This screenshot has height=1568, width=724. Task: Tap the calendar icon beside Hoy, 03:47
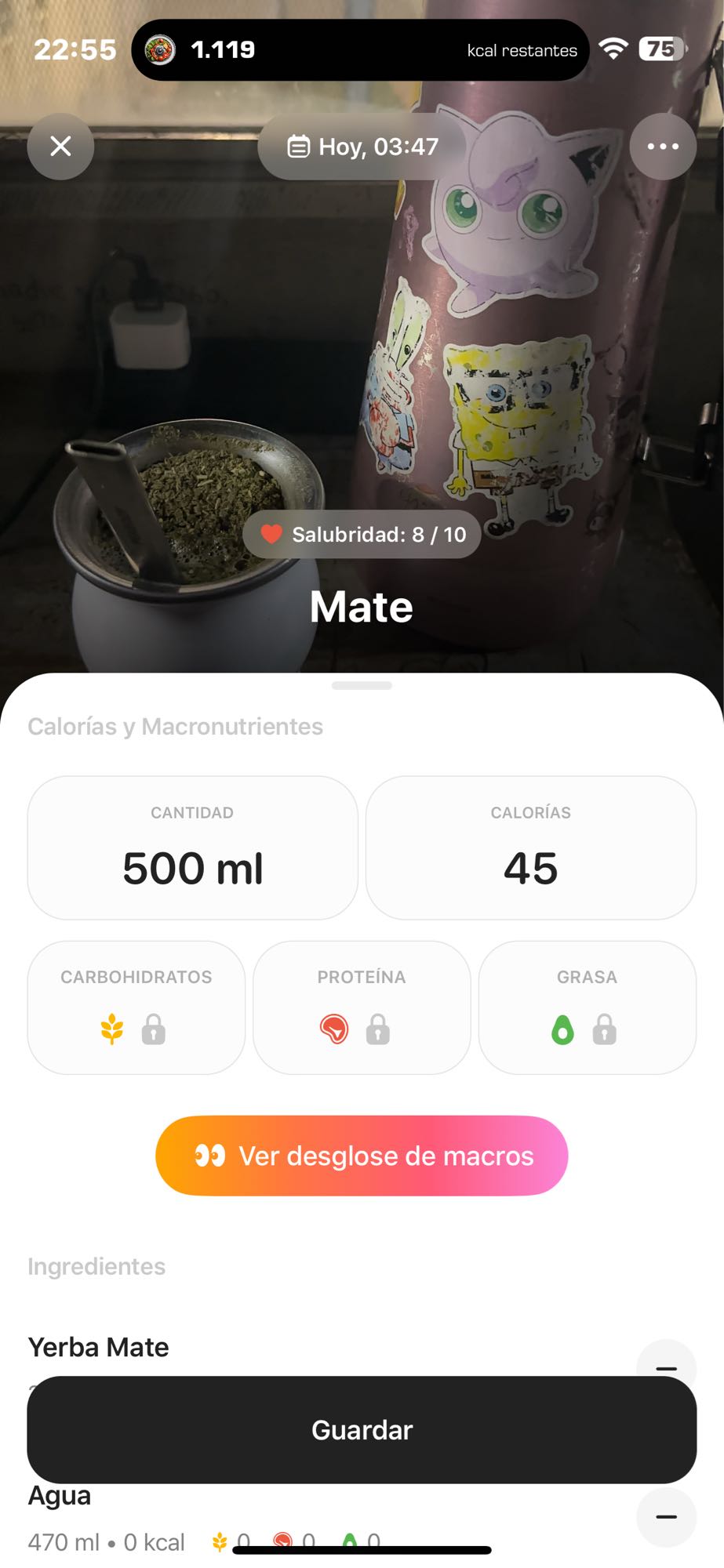(x=299, y=146)
